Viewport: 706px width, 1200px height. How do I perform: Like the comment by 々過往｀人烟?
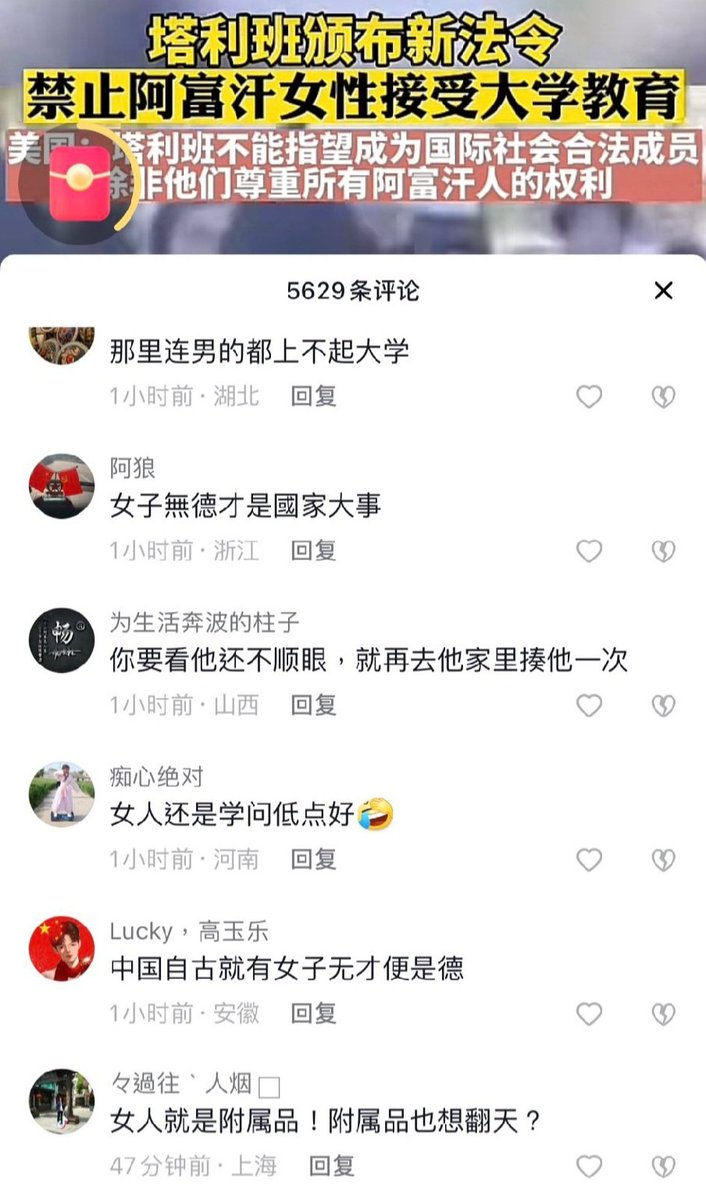tap(589, 1166)
